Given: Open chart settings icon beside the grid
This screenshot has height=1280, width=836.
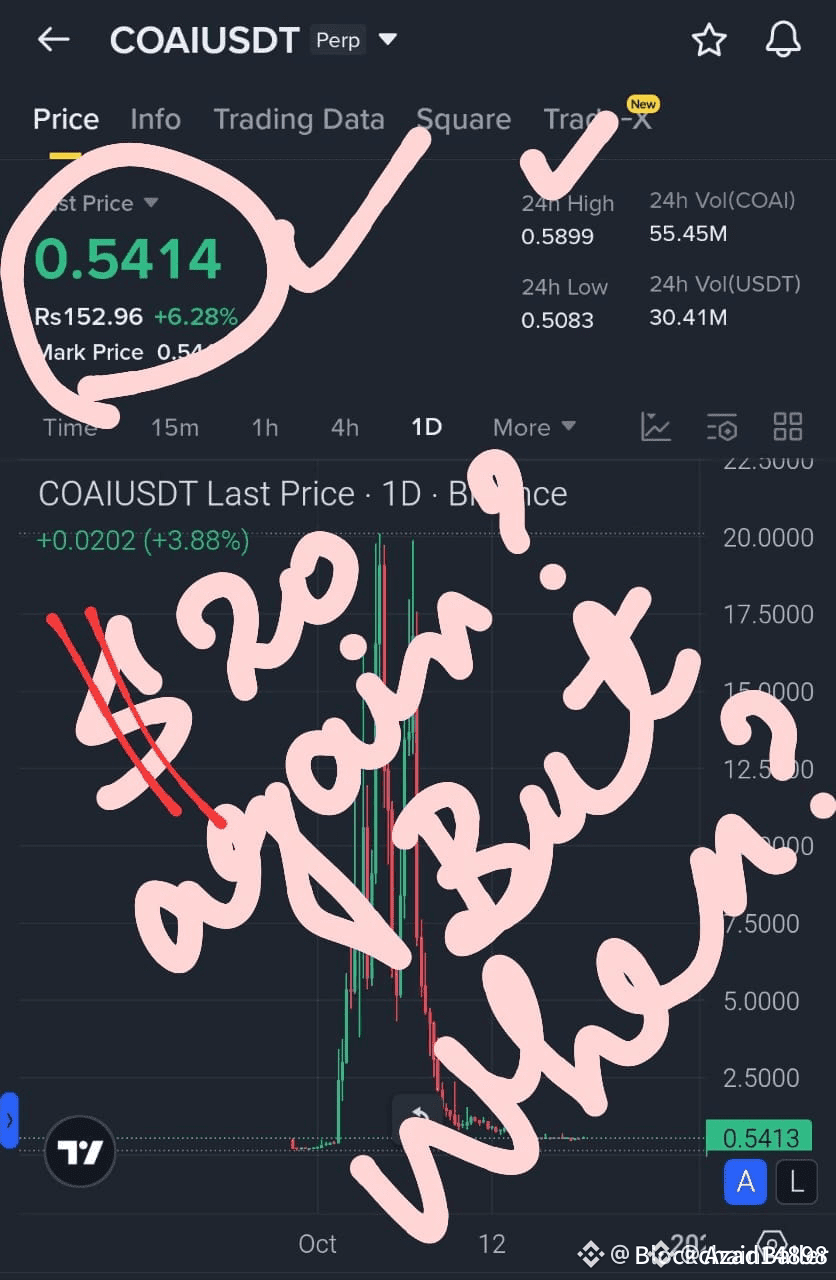Looking at the screenshot, I should click(722, 427).
